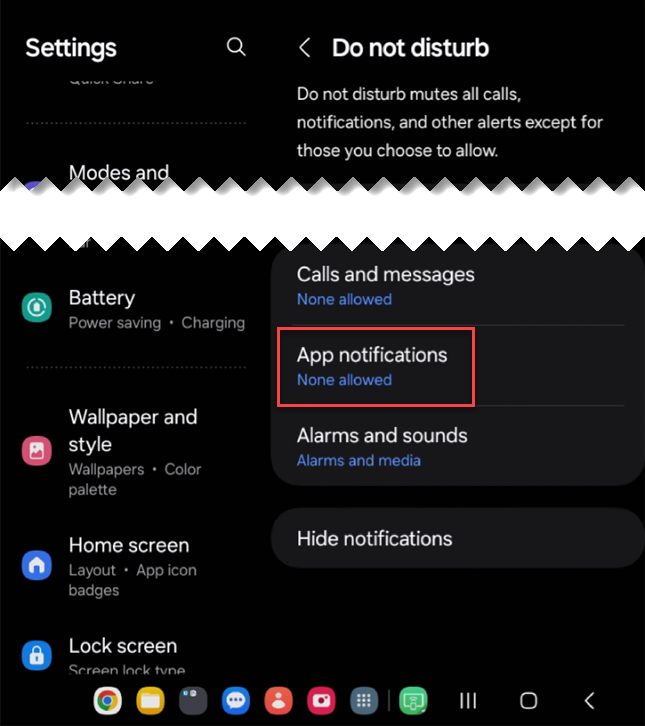Open Contacts app from the taskbar
This screenshot has width=645, height=726.
(279, 701)
